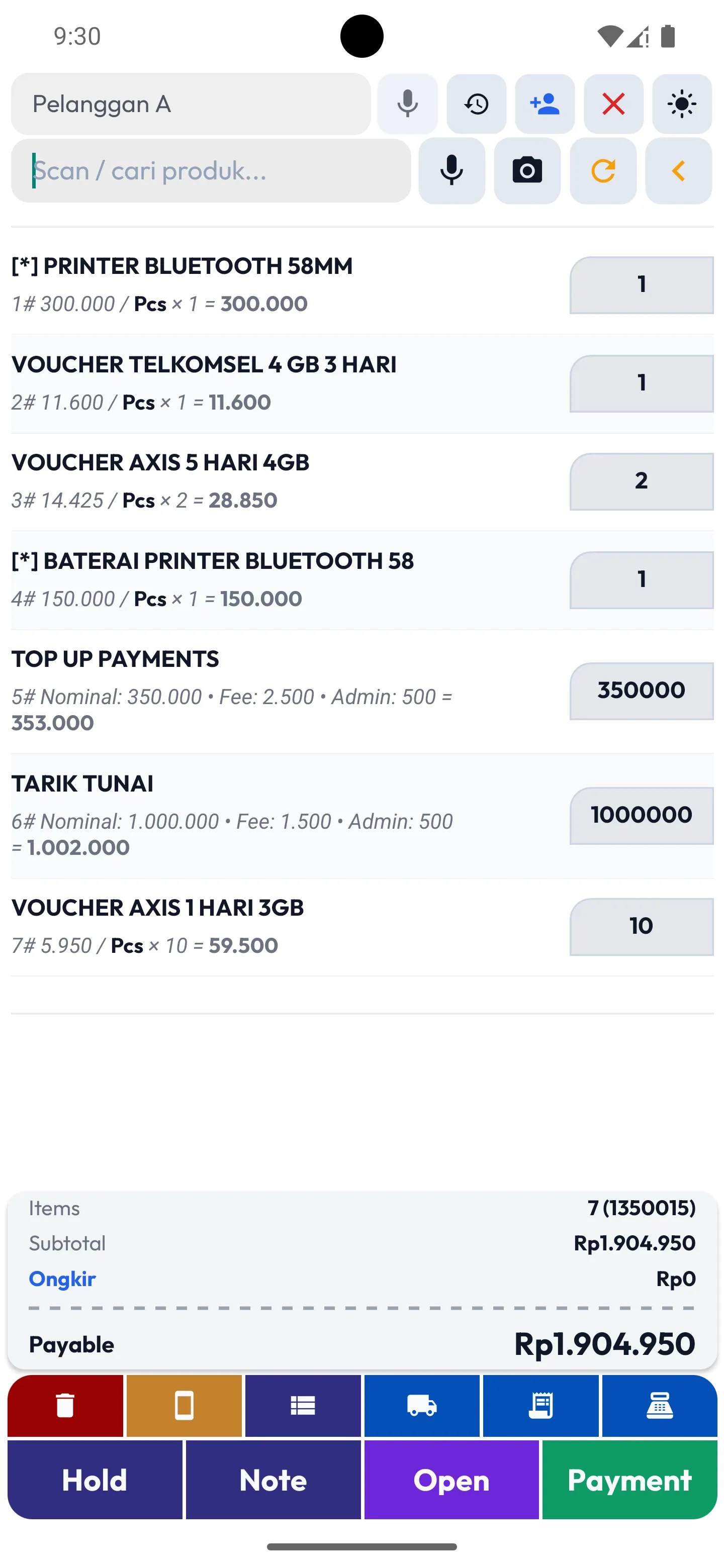Open camera to scan a barcode
Image resolution: width=724 pixels, height=1568 pixels.
tap(527, 170)
